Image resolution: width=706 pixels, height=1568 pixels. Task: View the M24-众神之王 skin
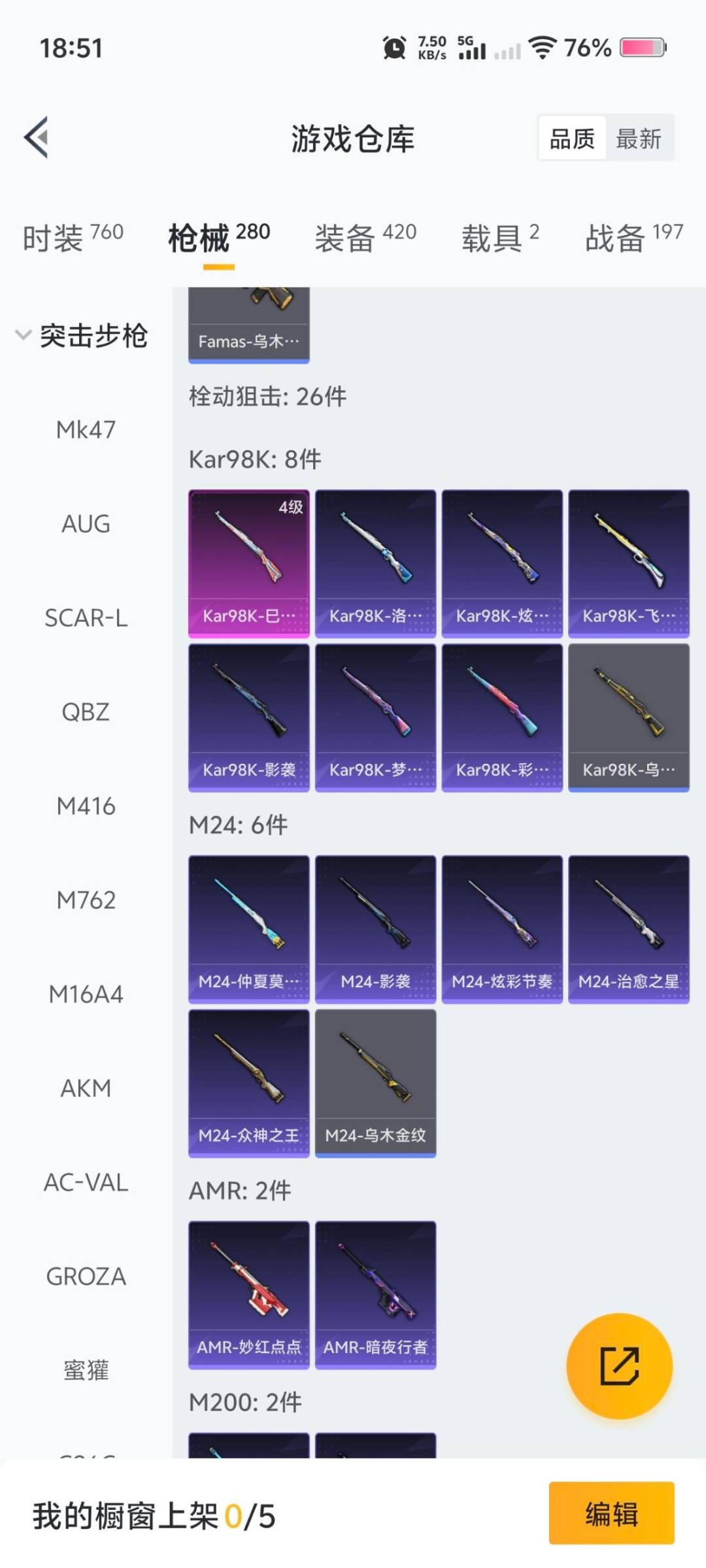click(x=249, y=1083)
